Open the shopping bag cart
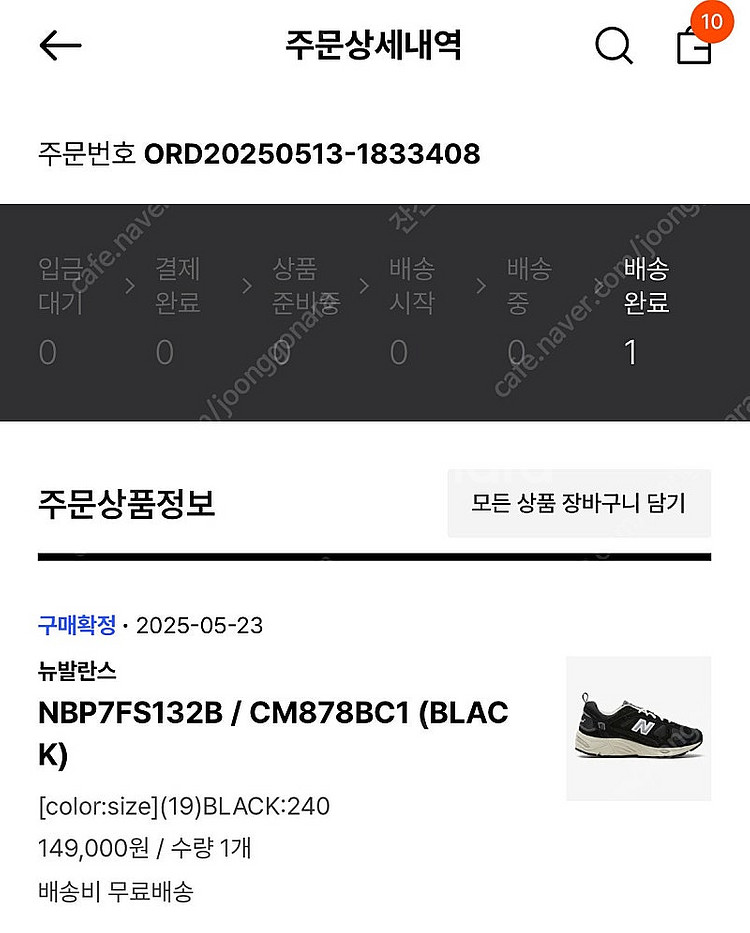 (693, 45)
